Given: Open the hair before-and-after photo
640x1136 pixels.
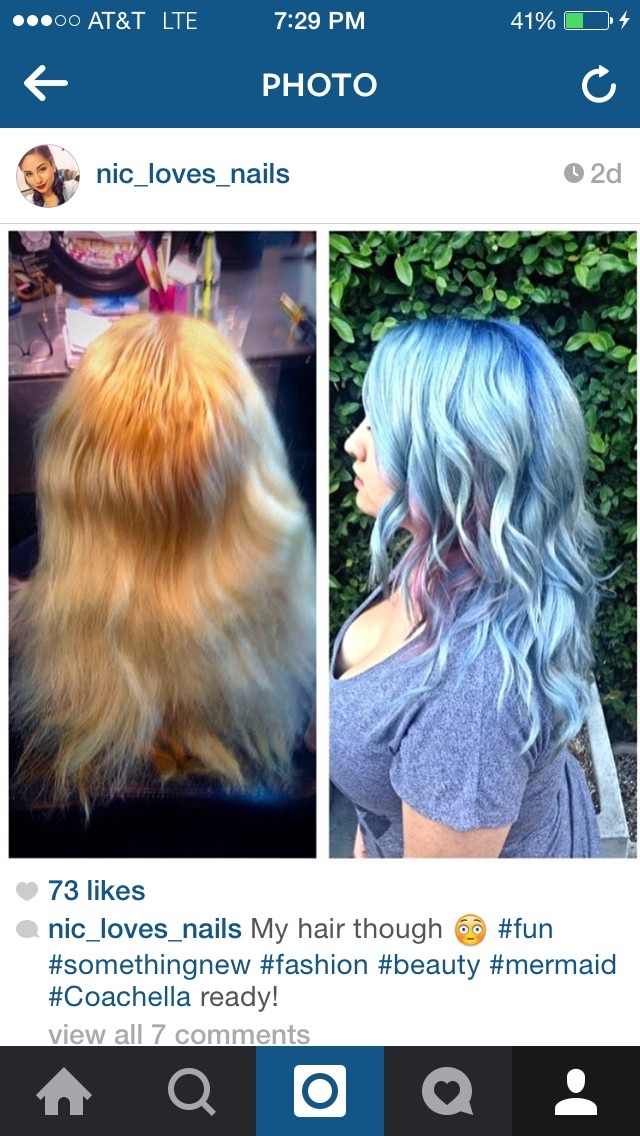Looking at the screenshot, I should coord(323,544).
